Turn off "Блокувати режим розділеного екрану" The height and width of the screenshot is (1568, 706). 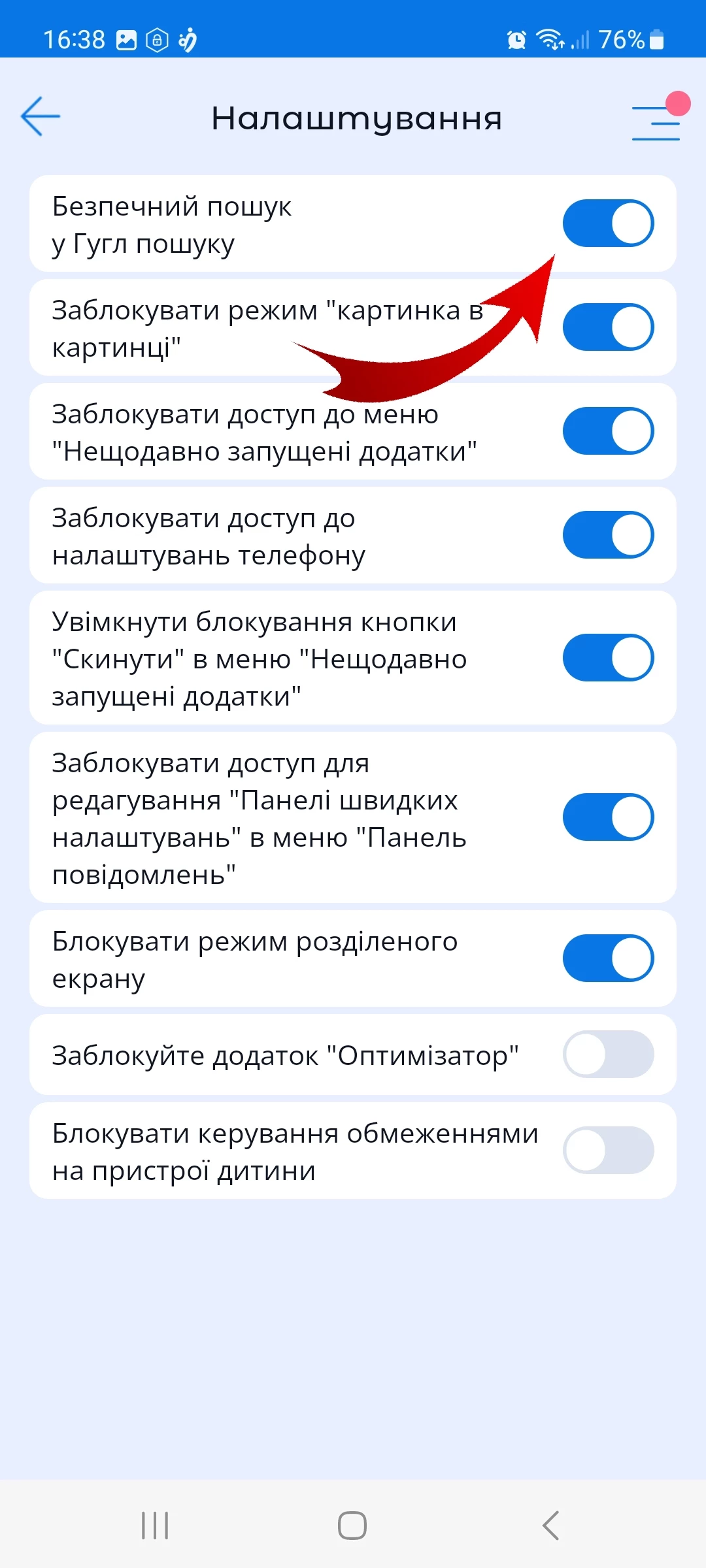(608, 958)
